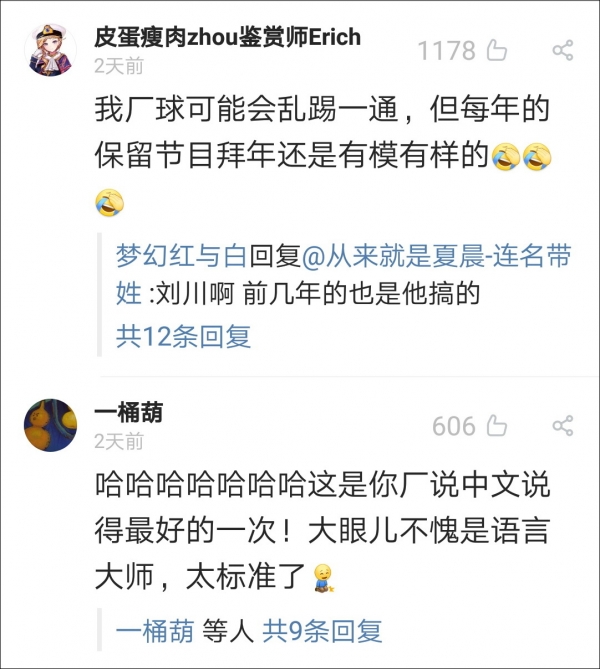
Task: Open 梦幻红与白's profile from the reply
Action: coord(181,257)
